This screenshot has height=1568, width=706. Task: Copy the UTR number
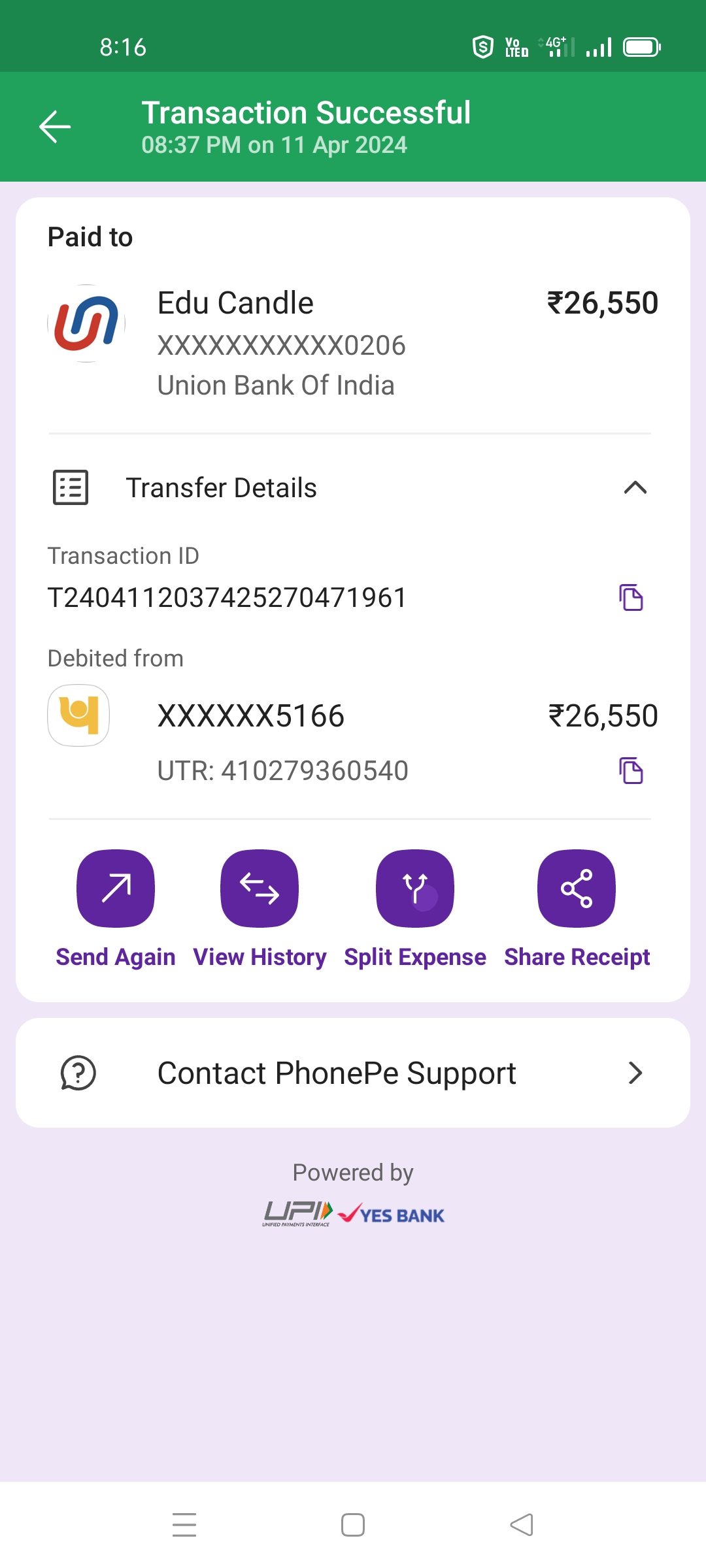coord(631,771)
